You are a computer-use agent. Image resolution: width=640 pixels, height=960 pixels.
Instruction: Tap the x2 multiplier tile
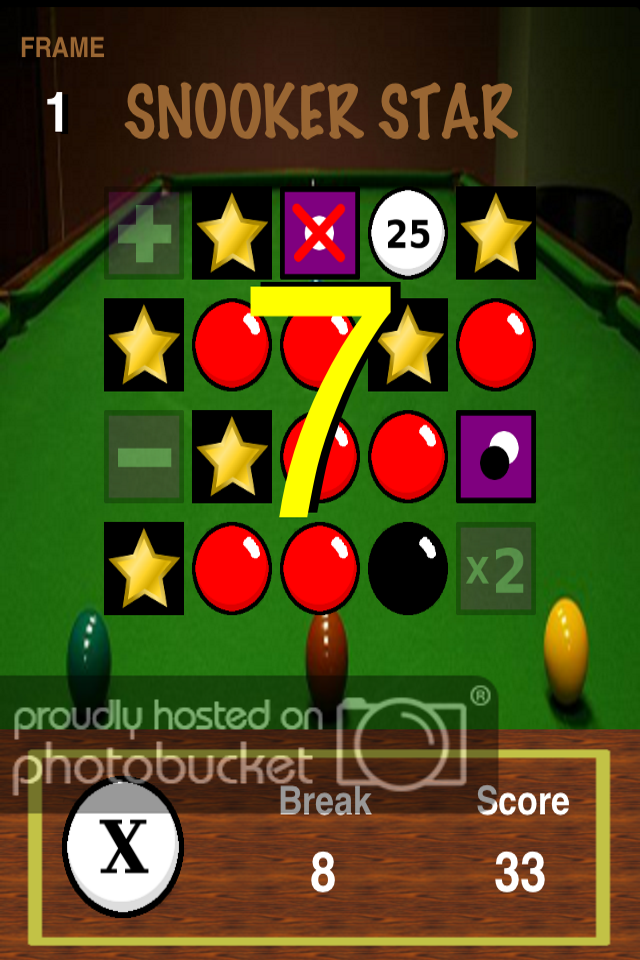tap(496, 569)
